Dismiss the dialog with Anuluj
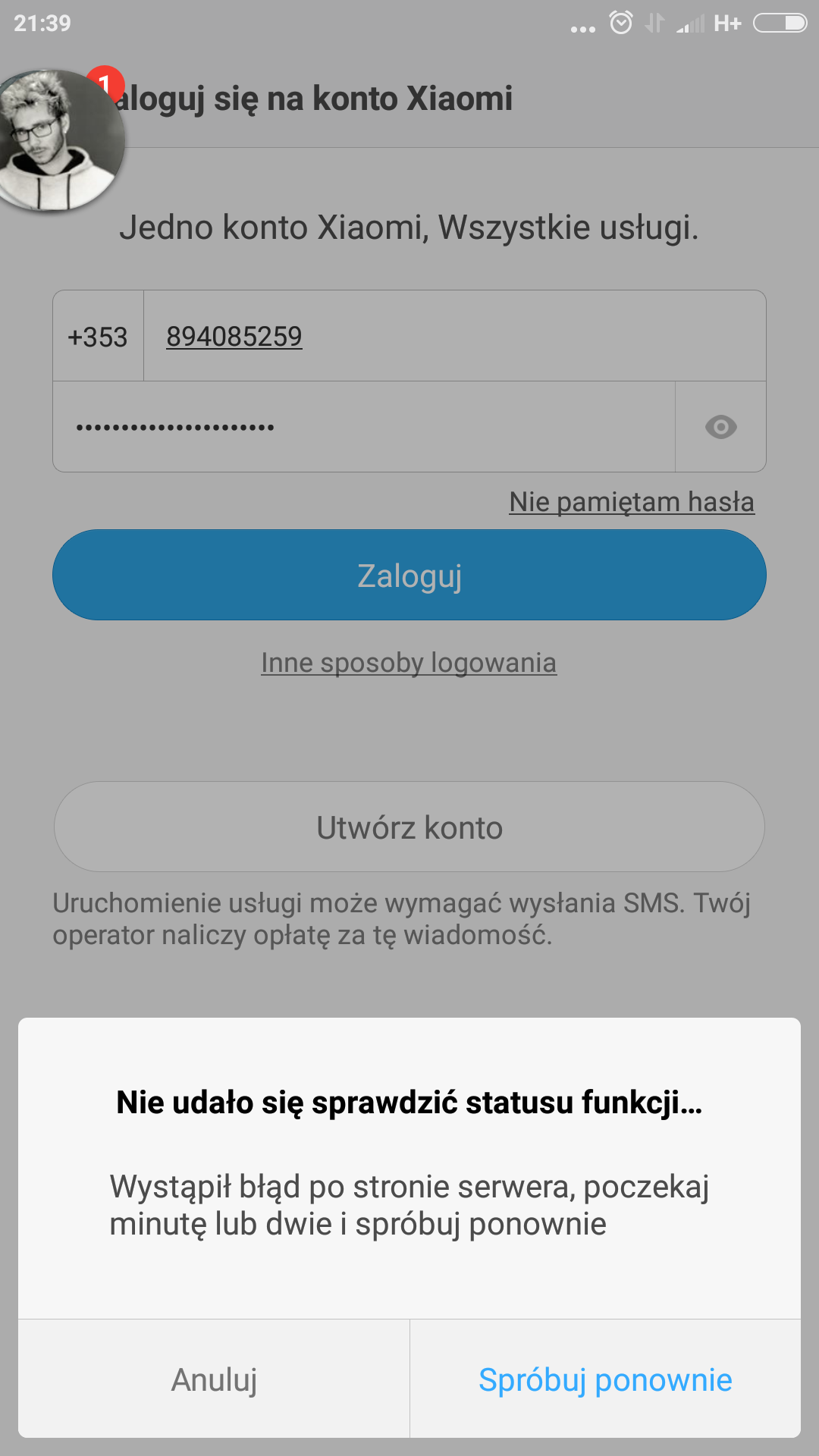Image resolution: width=819 pixels, height=1456 pixels. tap(214, 1379)
